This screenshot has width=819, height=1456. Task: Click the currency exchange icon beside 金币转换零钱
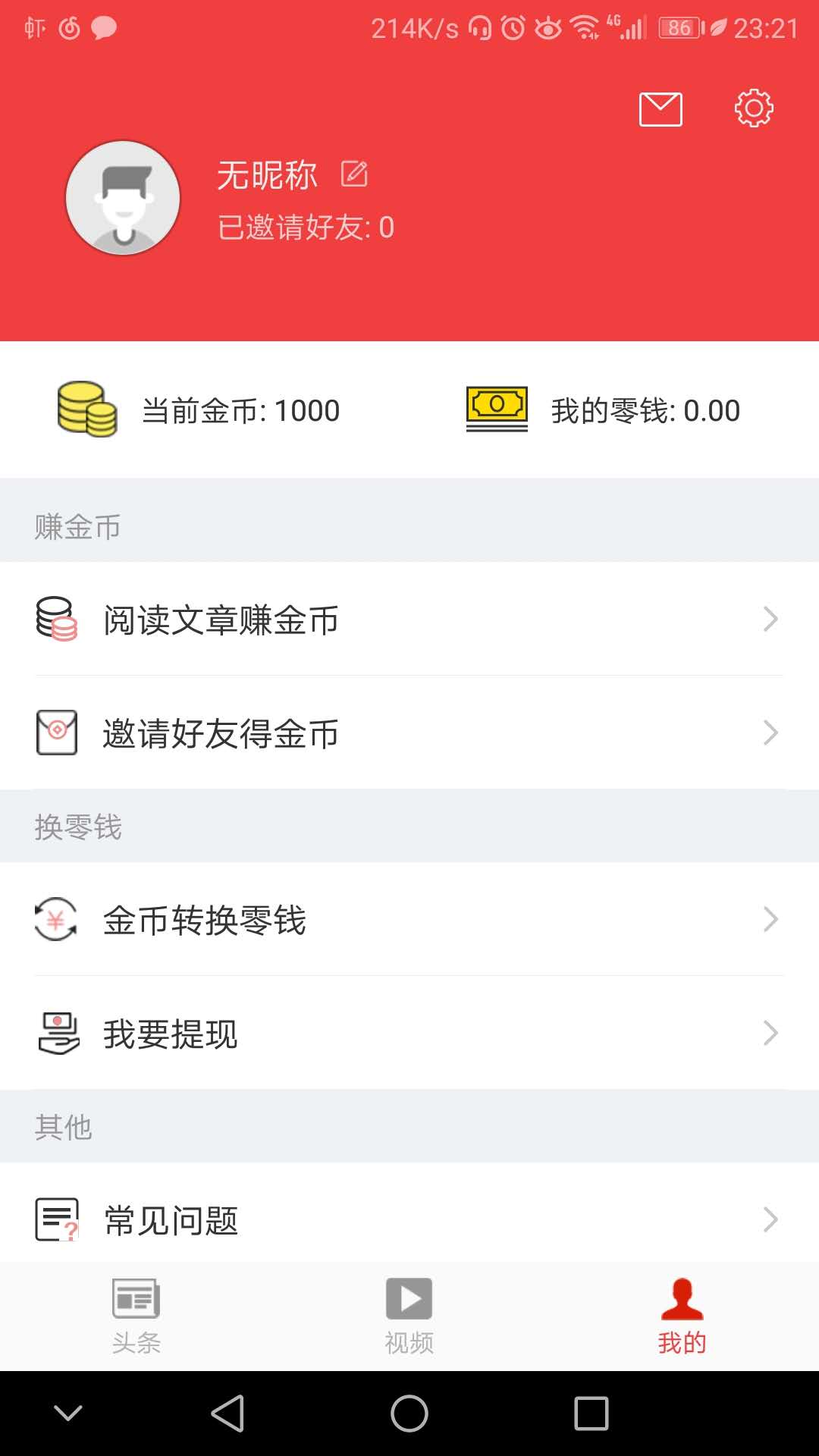point(54,920)
